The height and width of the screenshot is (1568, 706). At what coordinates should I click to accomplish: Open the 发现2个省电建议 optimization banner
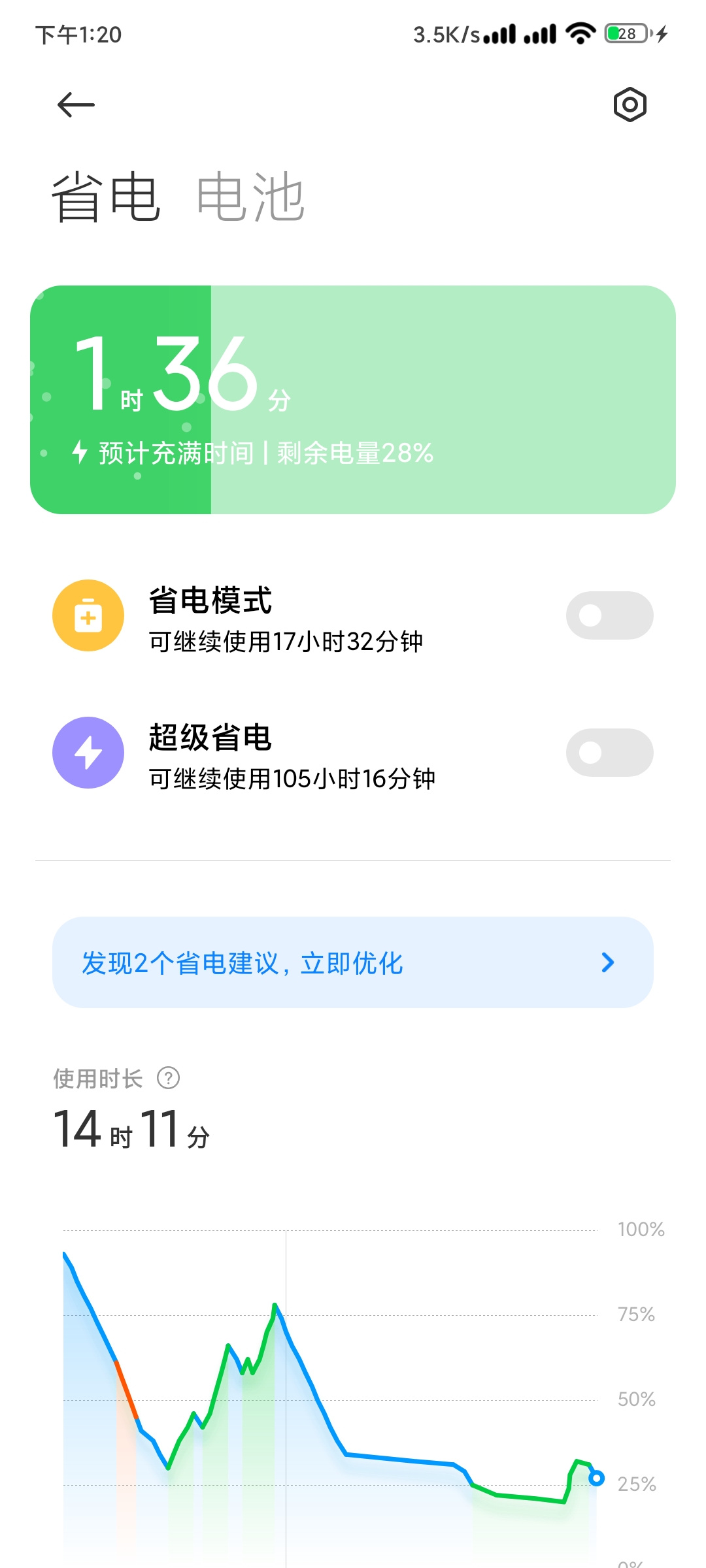point(353,962)
